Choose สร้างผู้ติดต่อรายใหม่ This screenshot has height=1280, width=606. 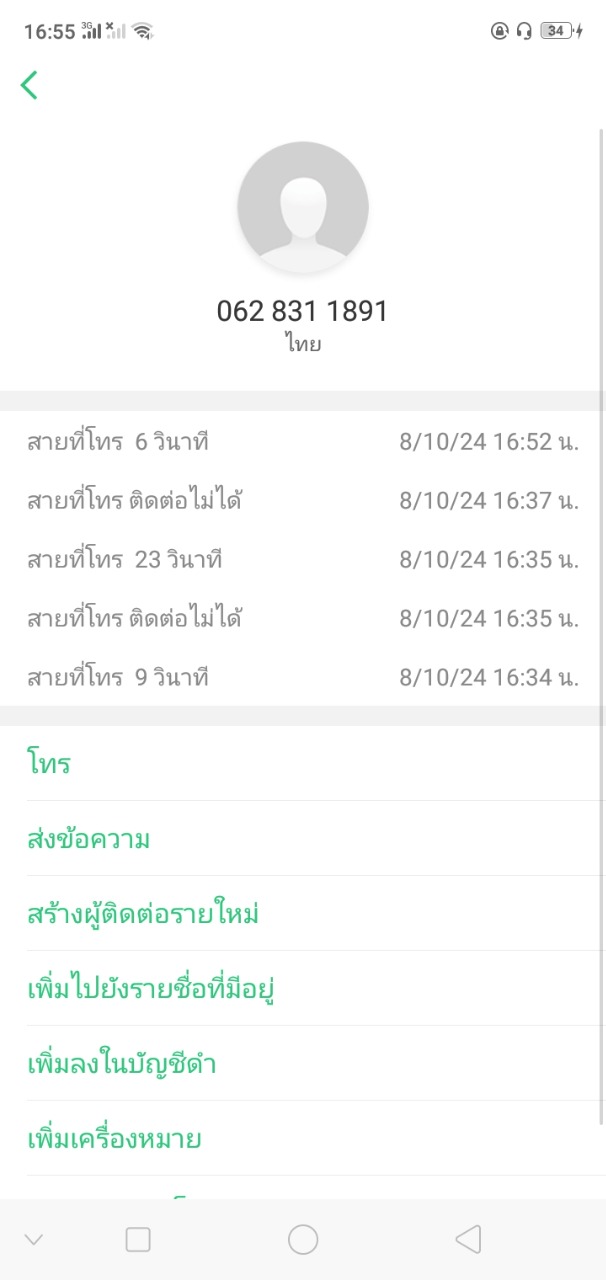[x=143, y=914]
